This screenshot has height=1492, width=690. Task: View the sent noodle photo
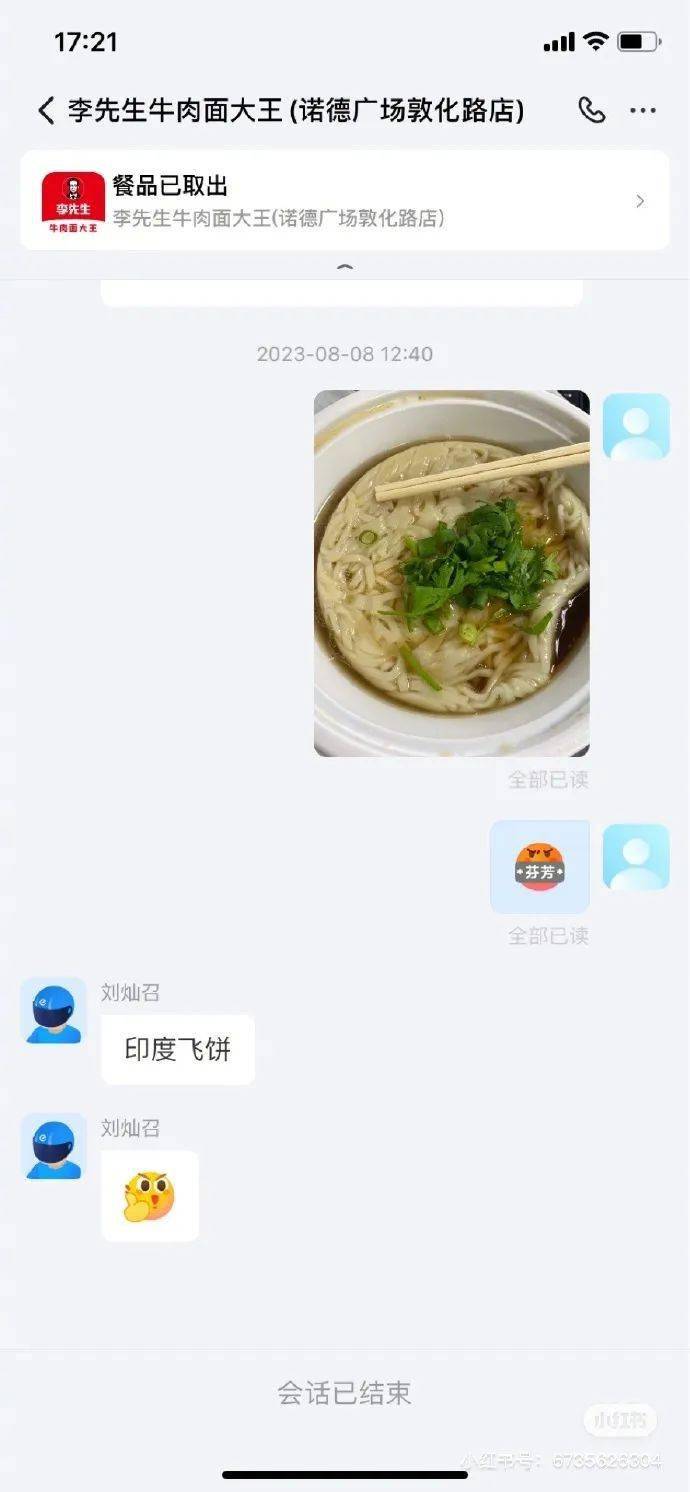click(451, 573)
